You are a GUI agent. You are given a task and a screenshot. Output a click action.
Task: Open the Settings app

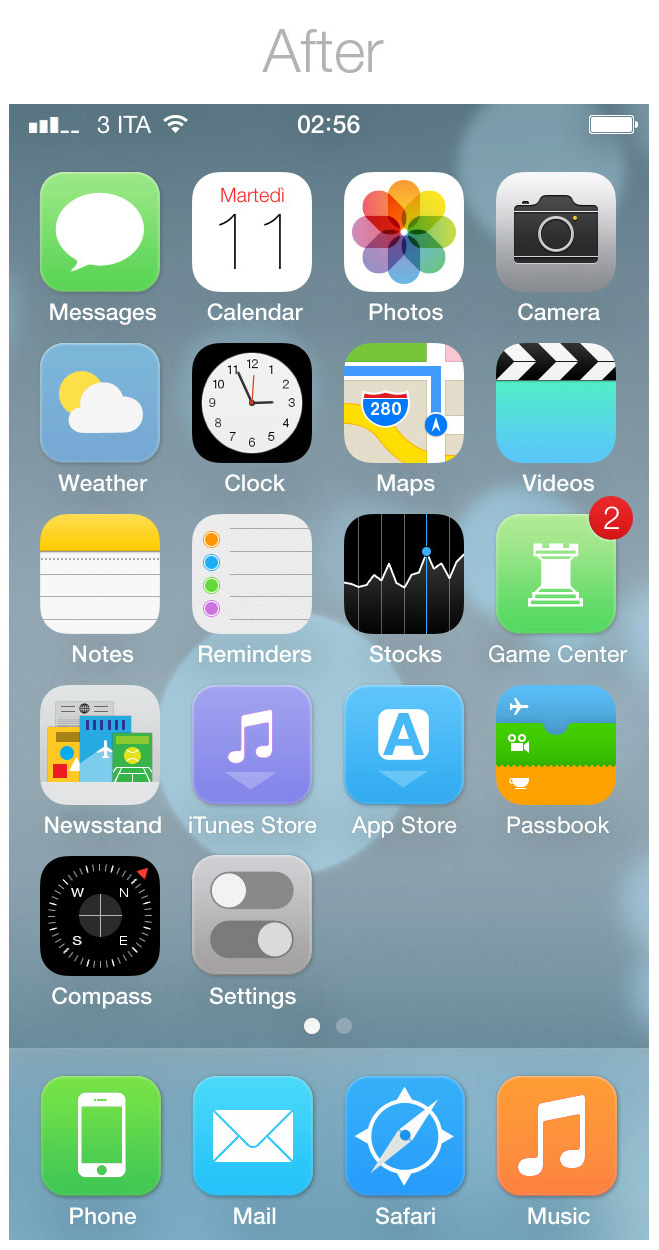pos(252,916)
